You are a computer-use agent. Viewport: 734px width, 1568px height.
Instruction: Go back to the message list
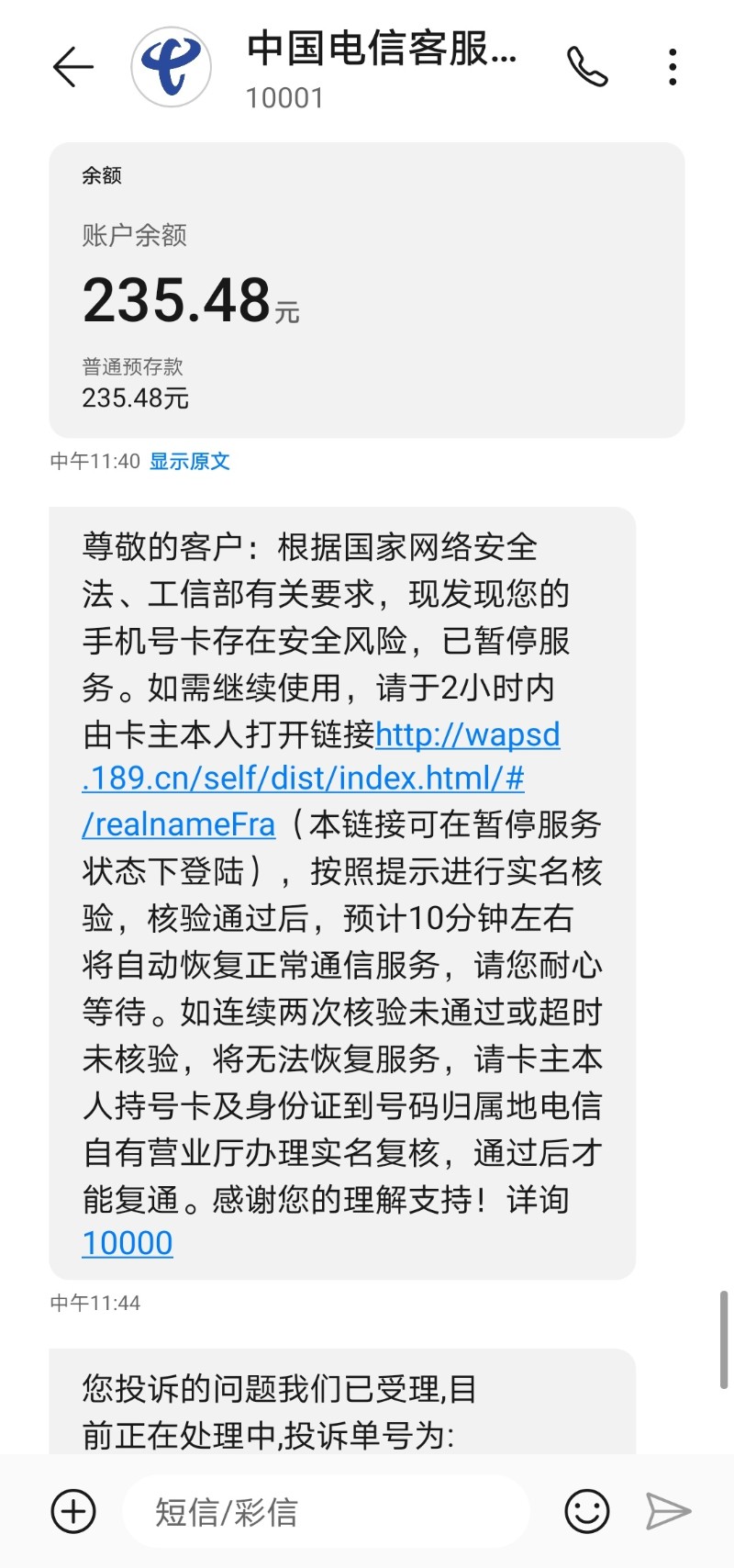(x=73, y=68)
